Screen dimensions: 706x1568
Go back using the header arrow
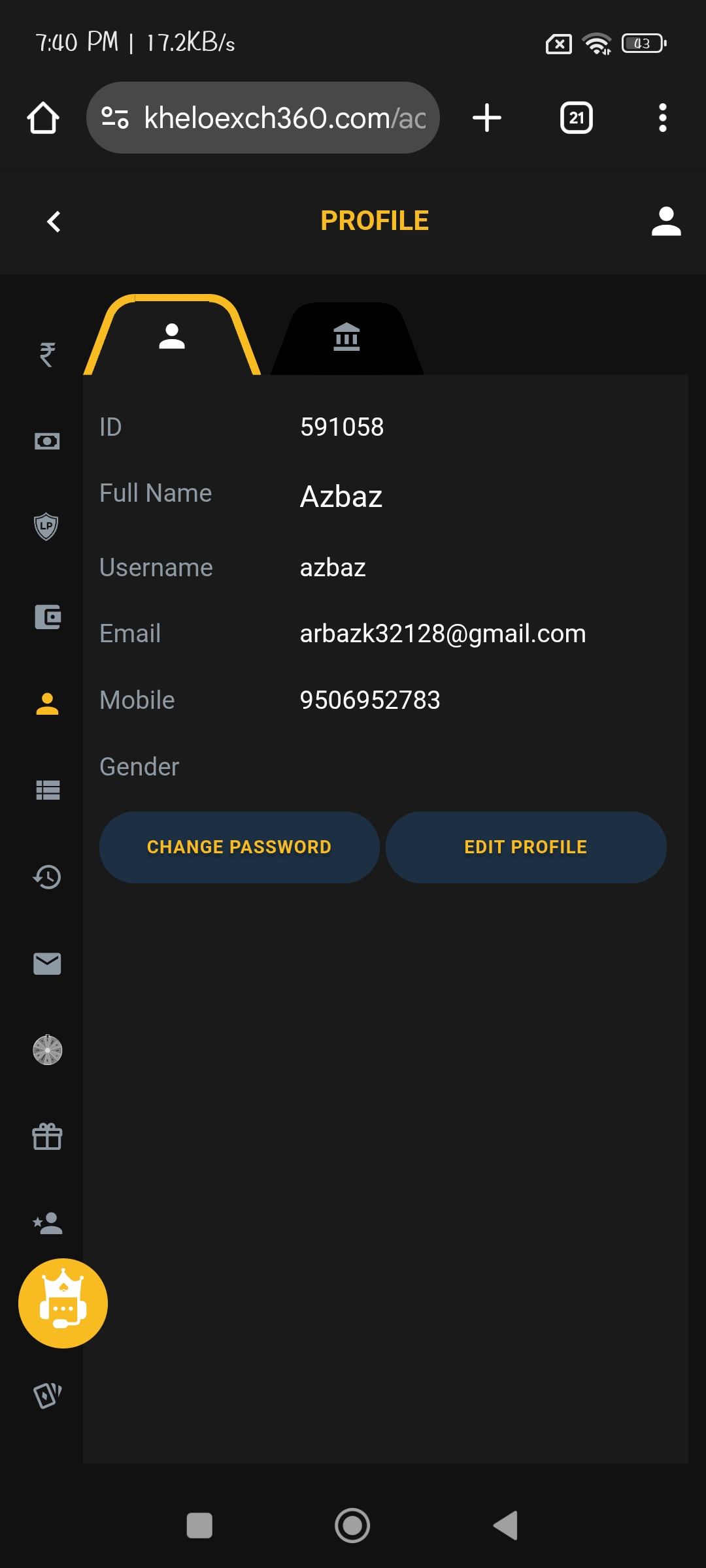click(x=54, y=221)
